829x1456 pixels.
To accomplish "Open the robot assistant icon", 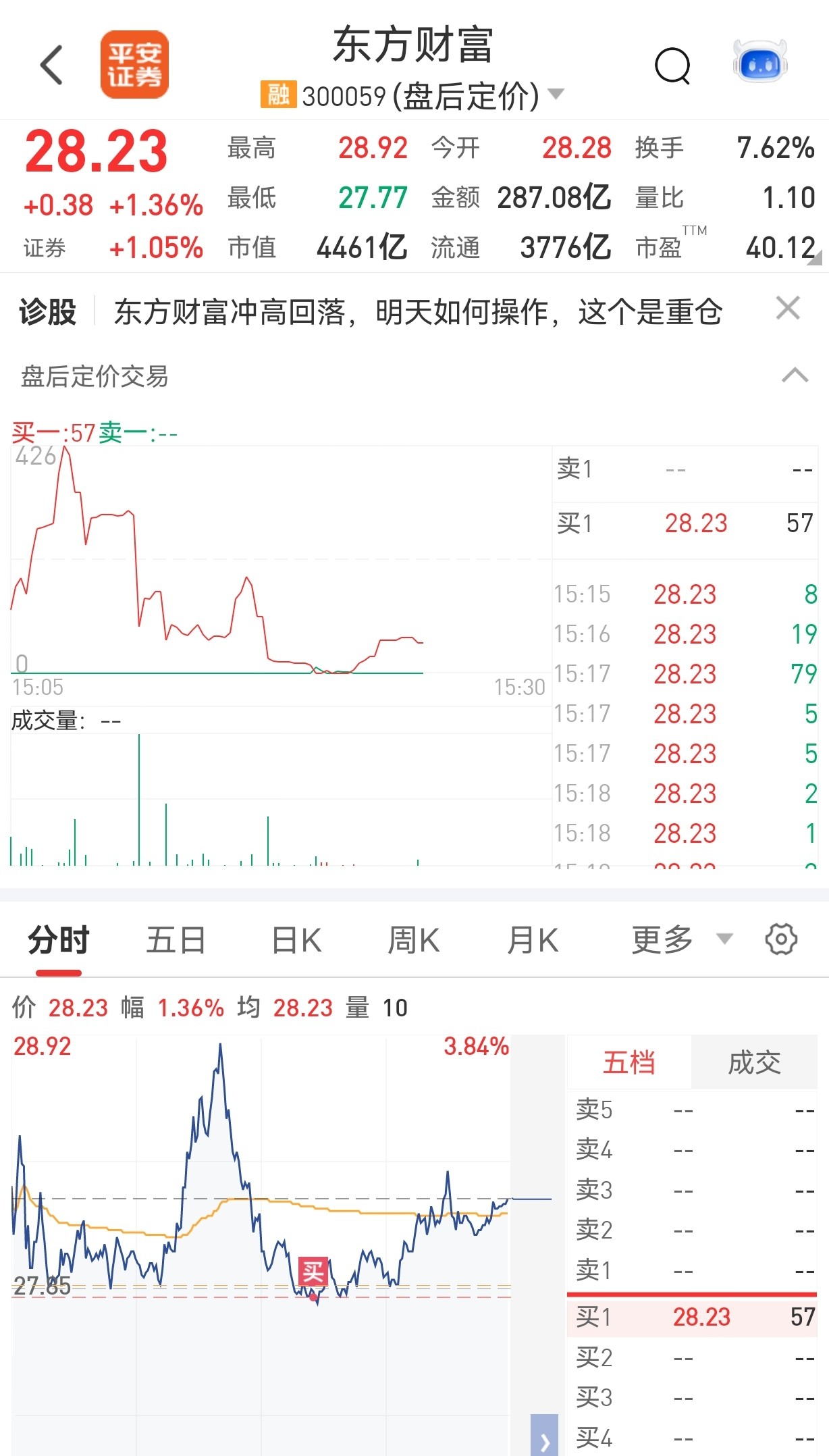I will click(x=761, y=61).
